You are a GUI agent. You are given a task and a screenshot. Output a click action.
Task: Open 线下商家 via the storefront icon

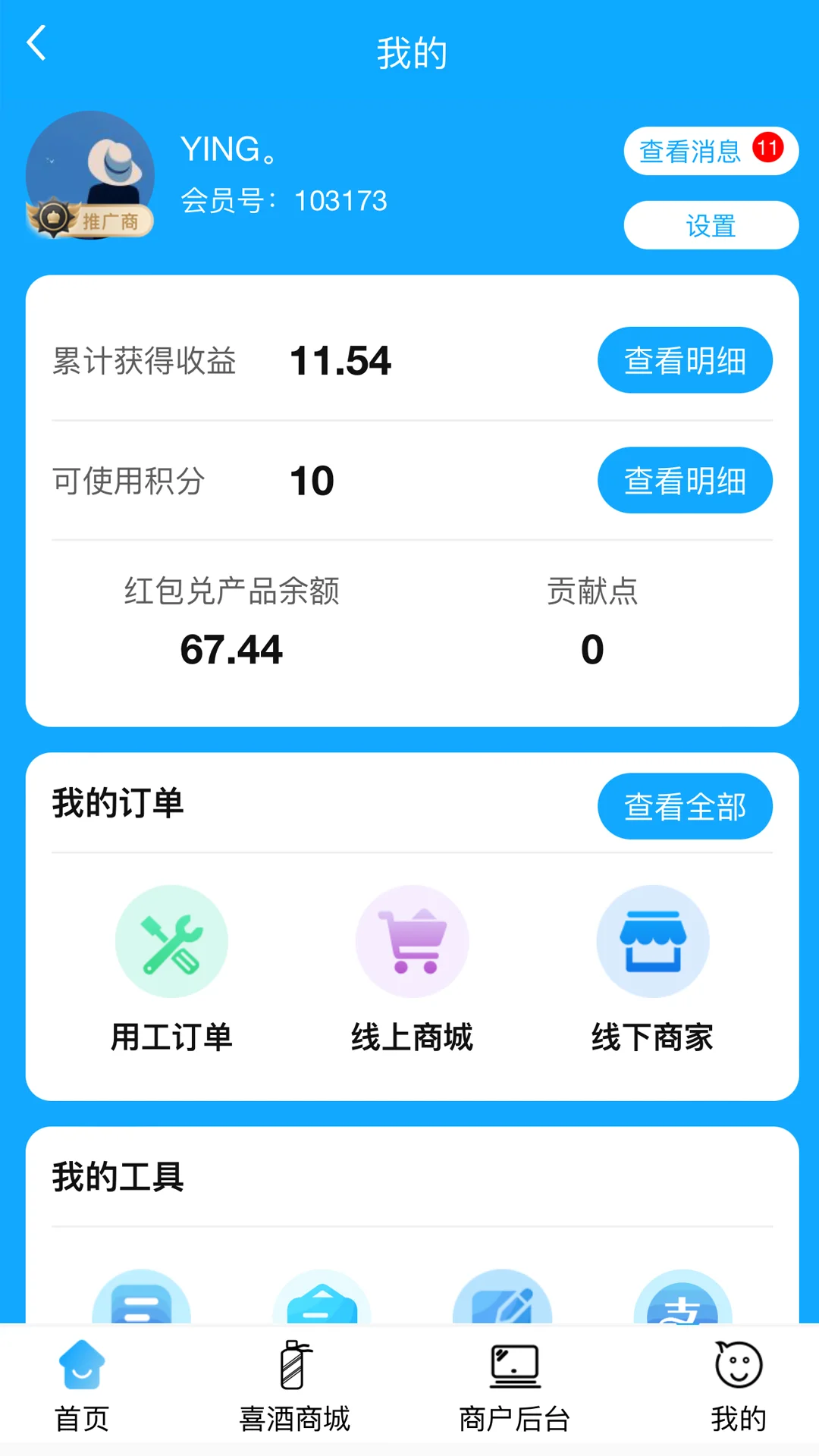pos(653,940)
